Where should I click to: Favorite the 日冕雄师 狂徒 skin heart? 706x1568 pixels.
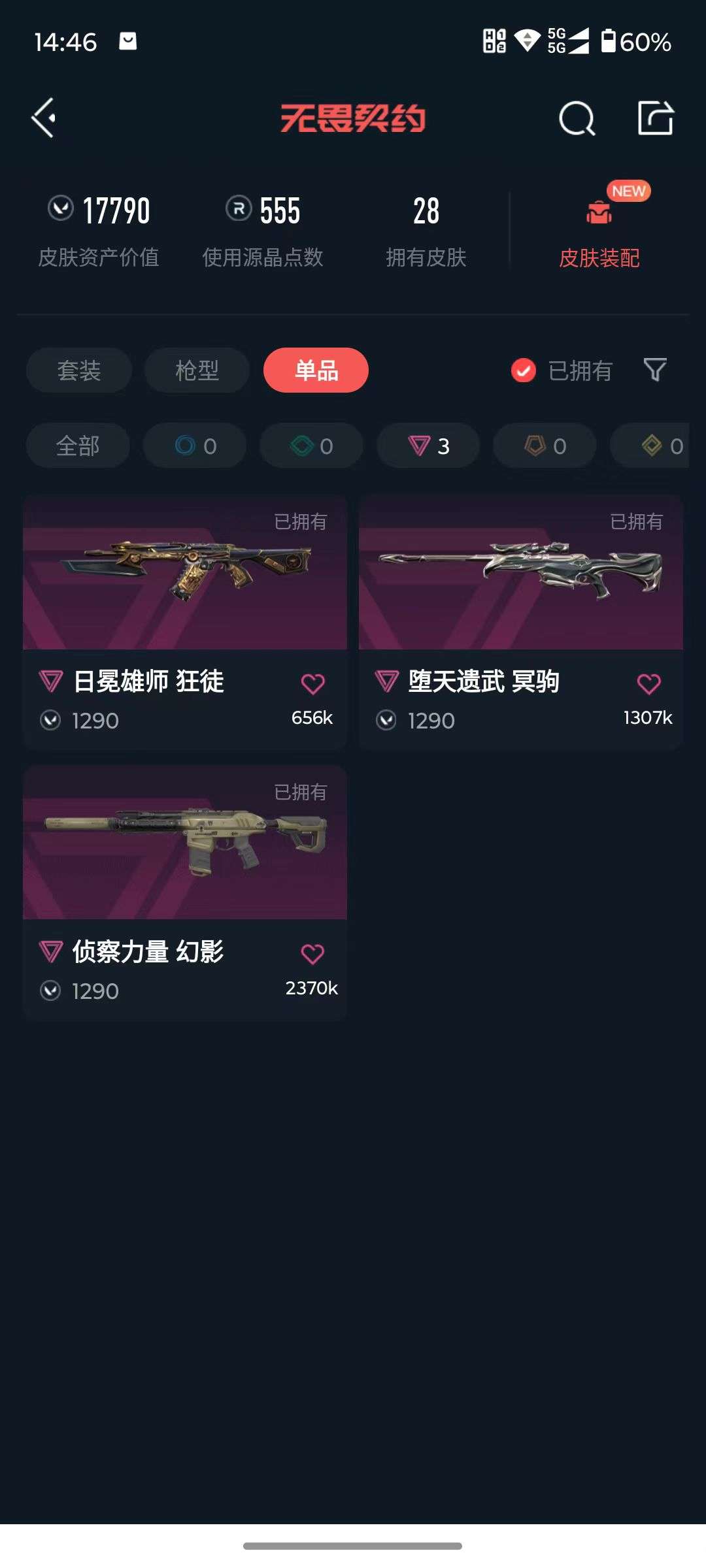pos(314,683)
